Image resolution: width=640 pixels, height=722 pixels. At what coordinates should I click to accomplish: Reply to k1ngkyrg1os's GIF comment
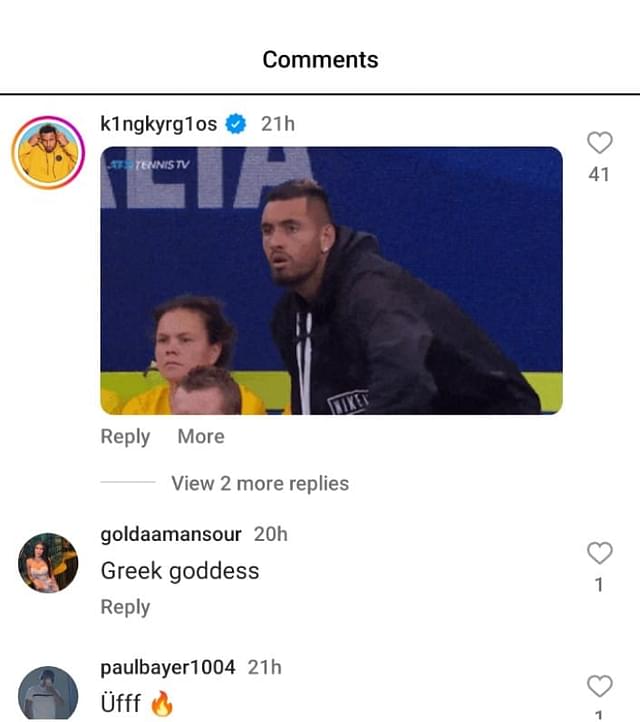pos(125,437)
